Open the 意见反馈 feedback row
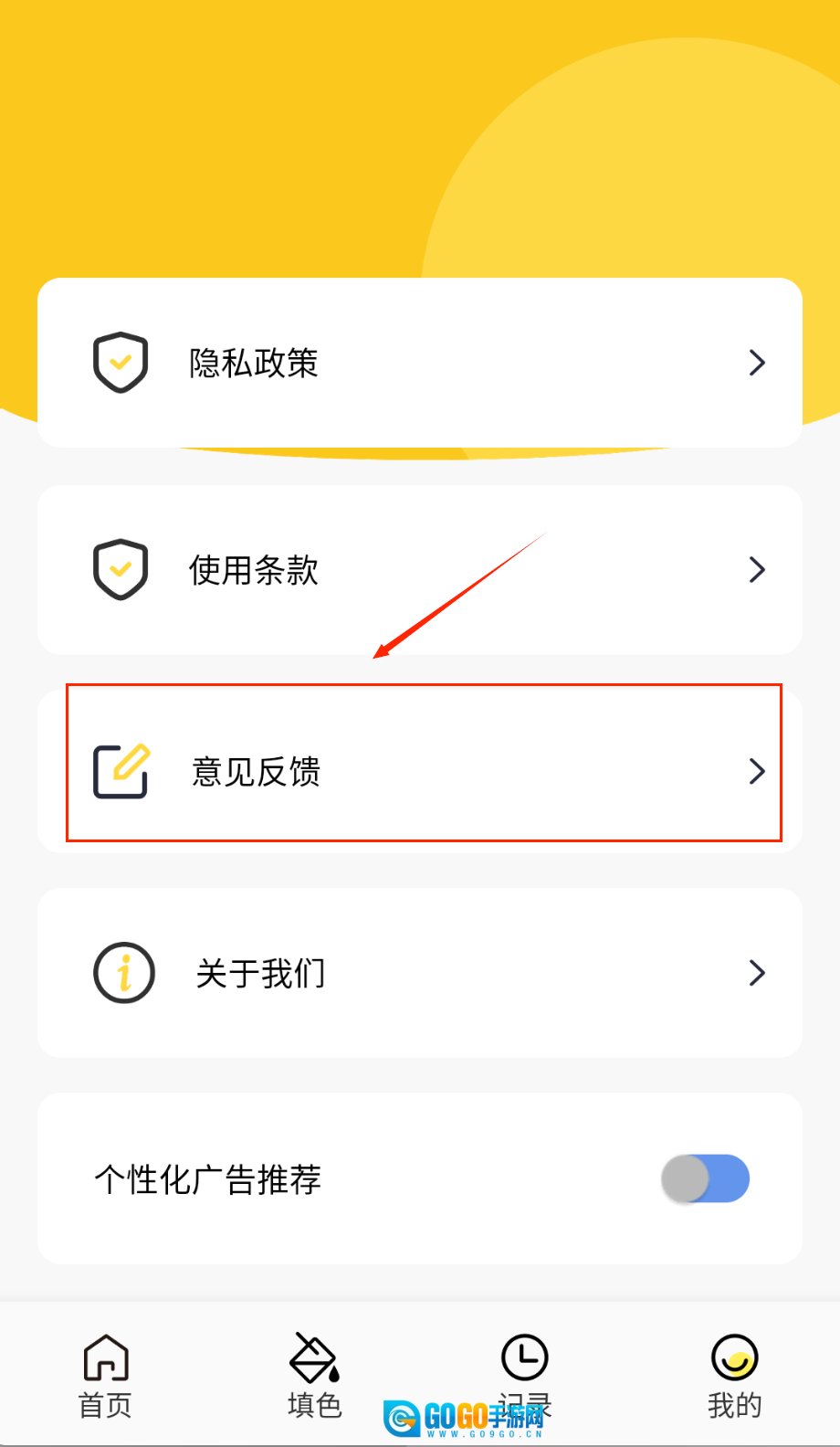Screen dimensions: 840x1447 tap(420, 771)
